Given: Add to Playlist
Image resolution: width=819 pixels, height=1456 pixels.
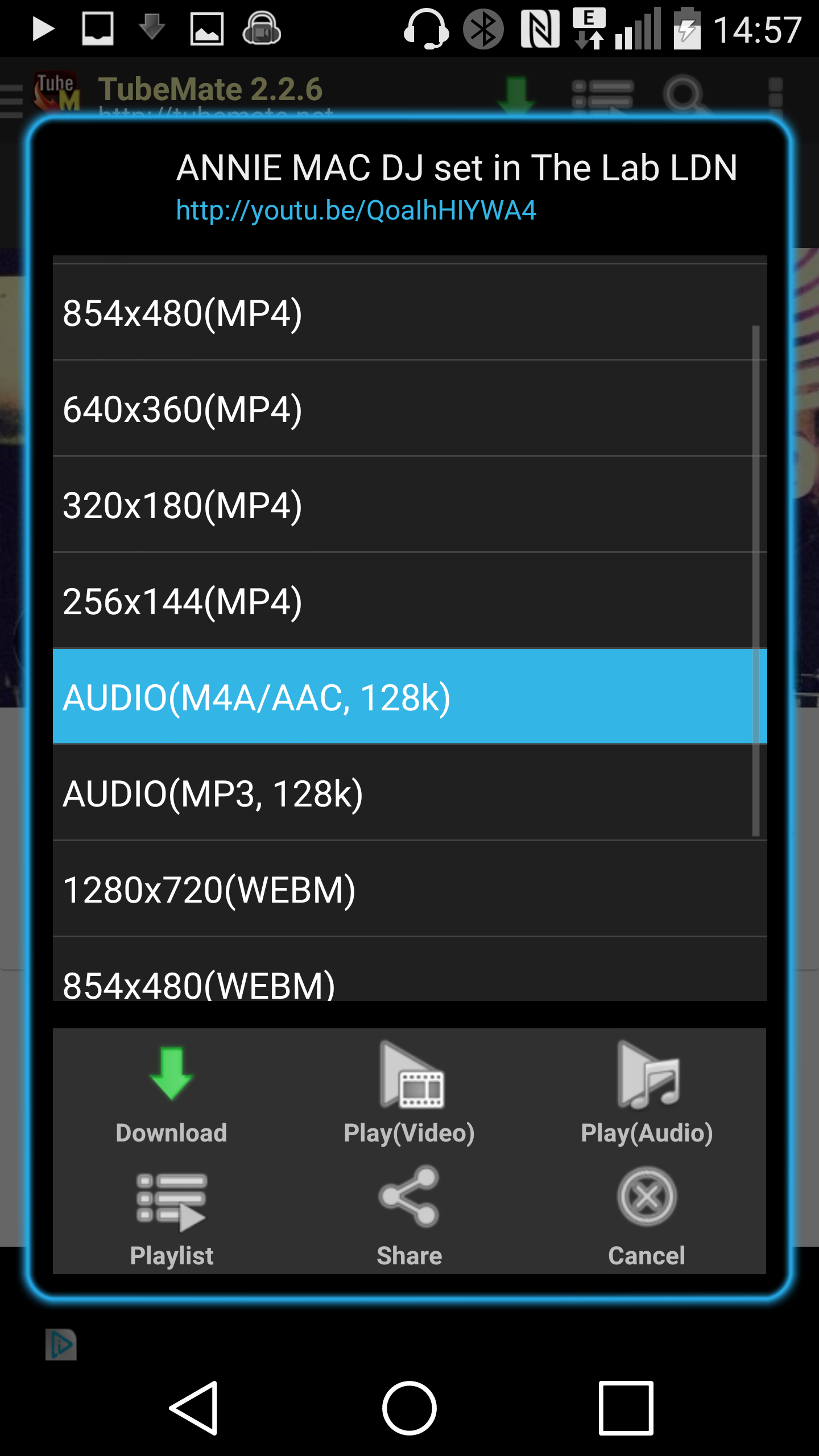Looking at the screenshot, I should point(171,1218).
